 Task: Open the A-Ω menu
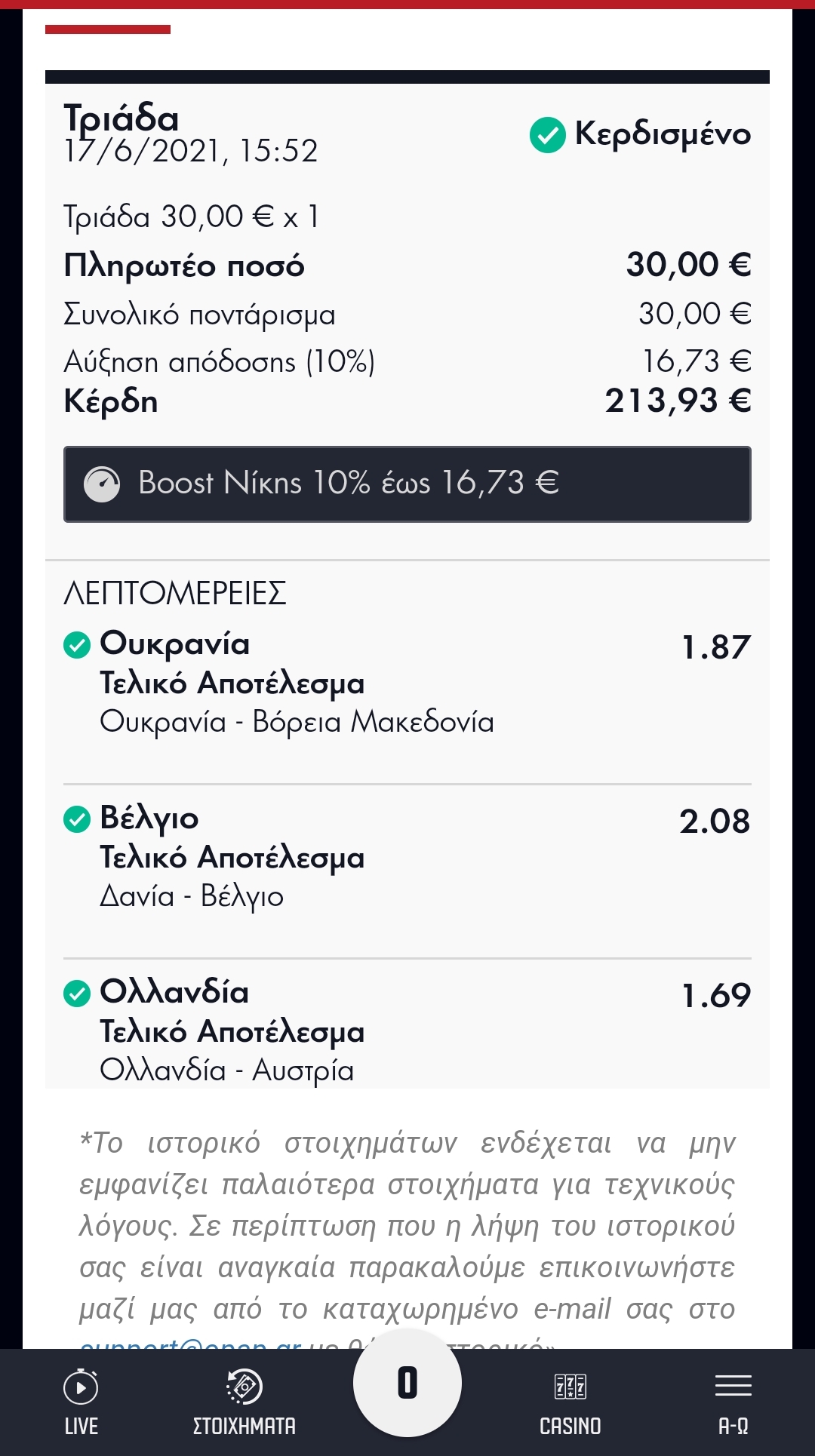click(733, 1402)
